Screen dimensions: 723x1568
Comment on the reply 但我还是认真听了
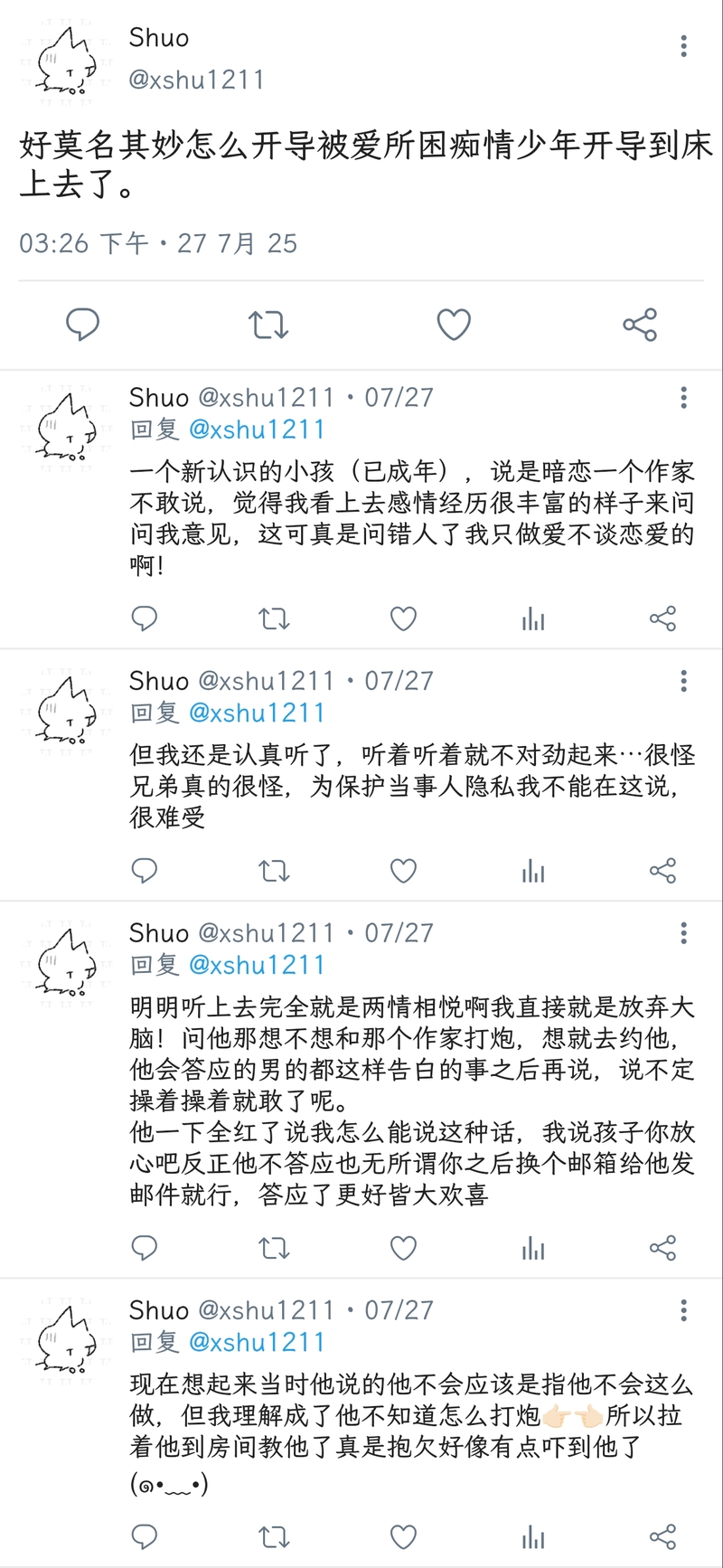point(145,871)
